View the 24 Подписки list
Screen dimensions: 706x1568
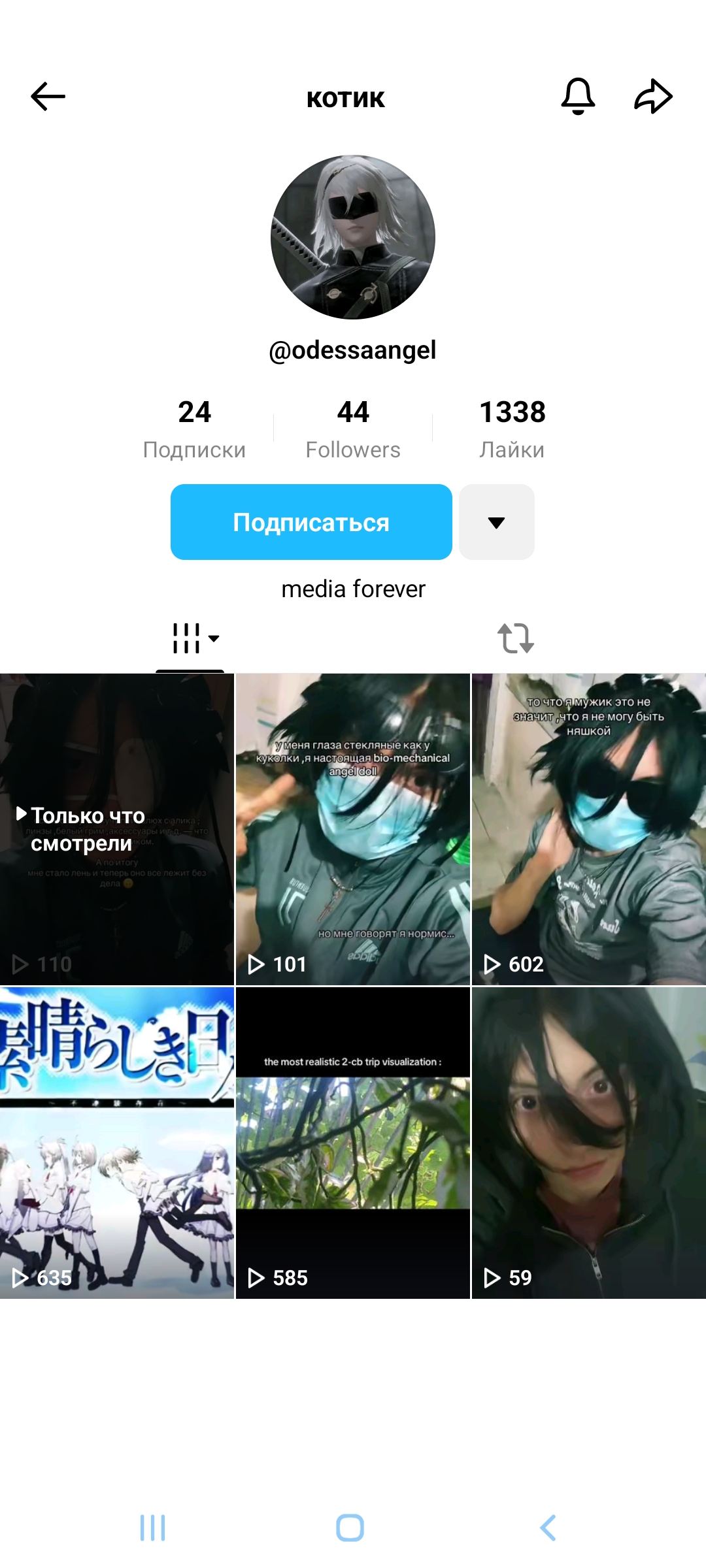(194, 429)
